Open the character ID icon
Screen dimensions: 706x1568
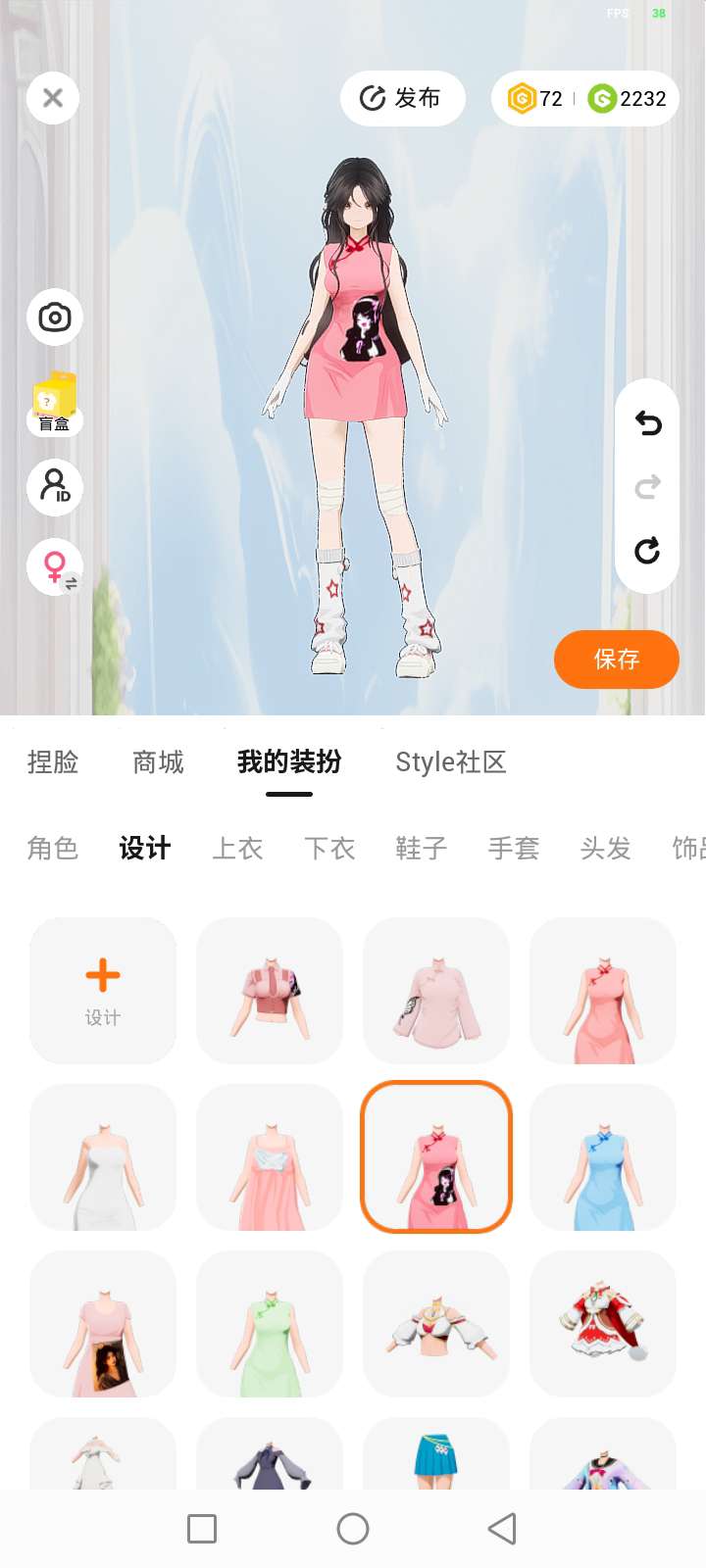coord(55,487)
